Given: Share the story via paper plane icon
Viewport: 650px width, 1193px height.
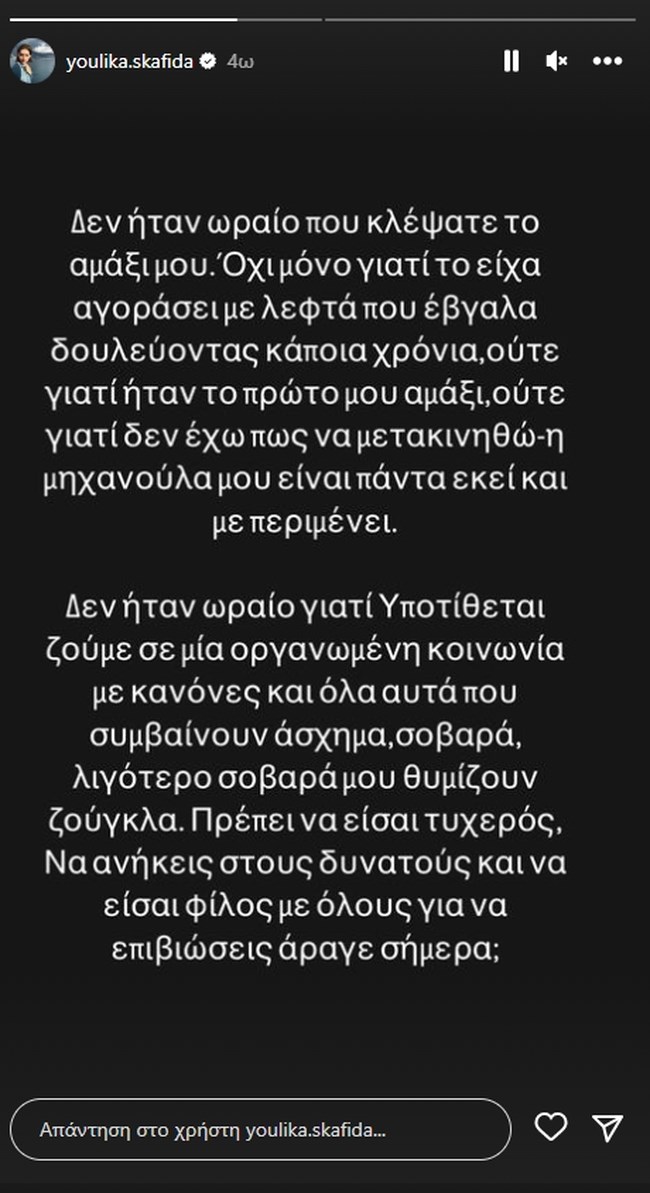Looking at the screenshot, I should click(607, 1128).
